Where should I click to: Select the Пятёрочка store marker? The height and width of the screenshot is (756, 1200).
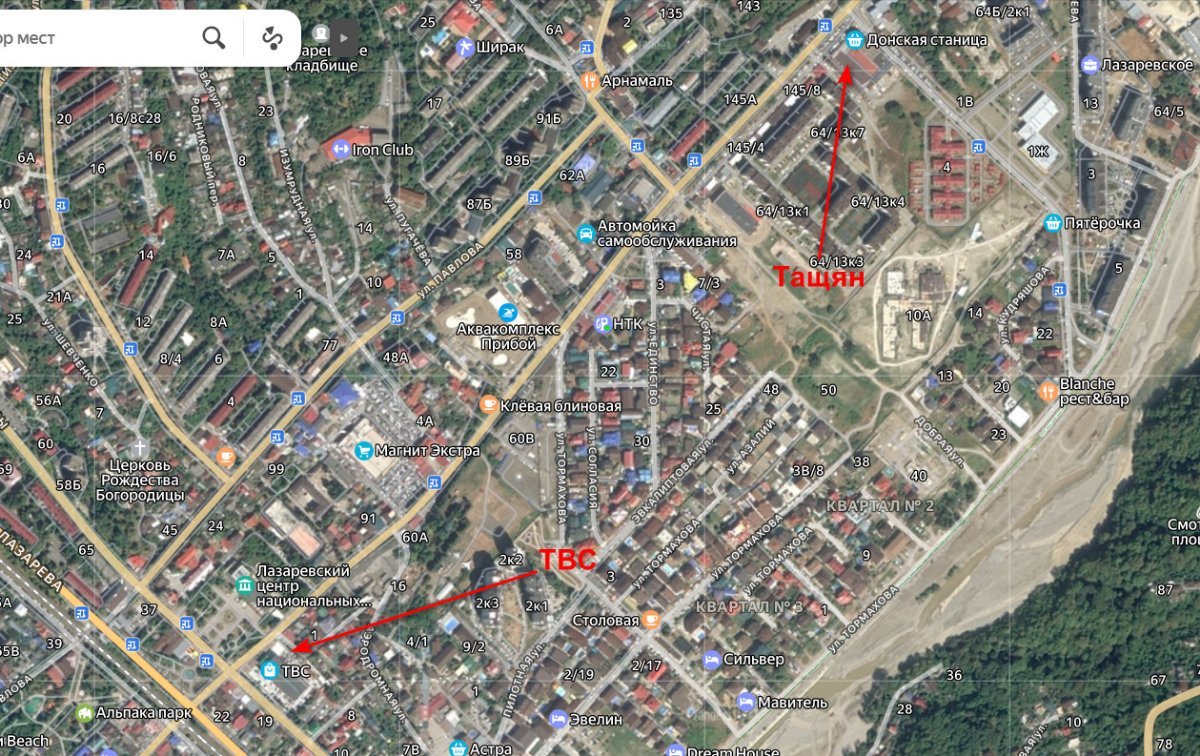click(1052, 223)
